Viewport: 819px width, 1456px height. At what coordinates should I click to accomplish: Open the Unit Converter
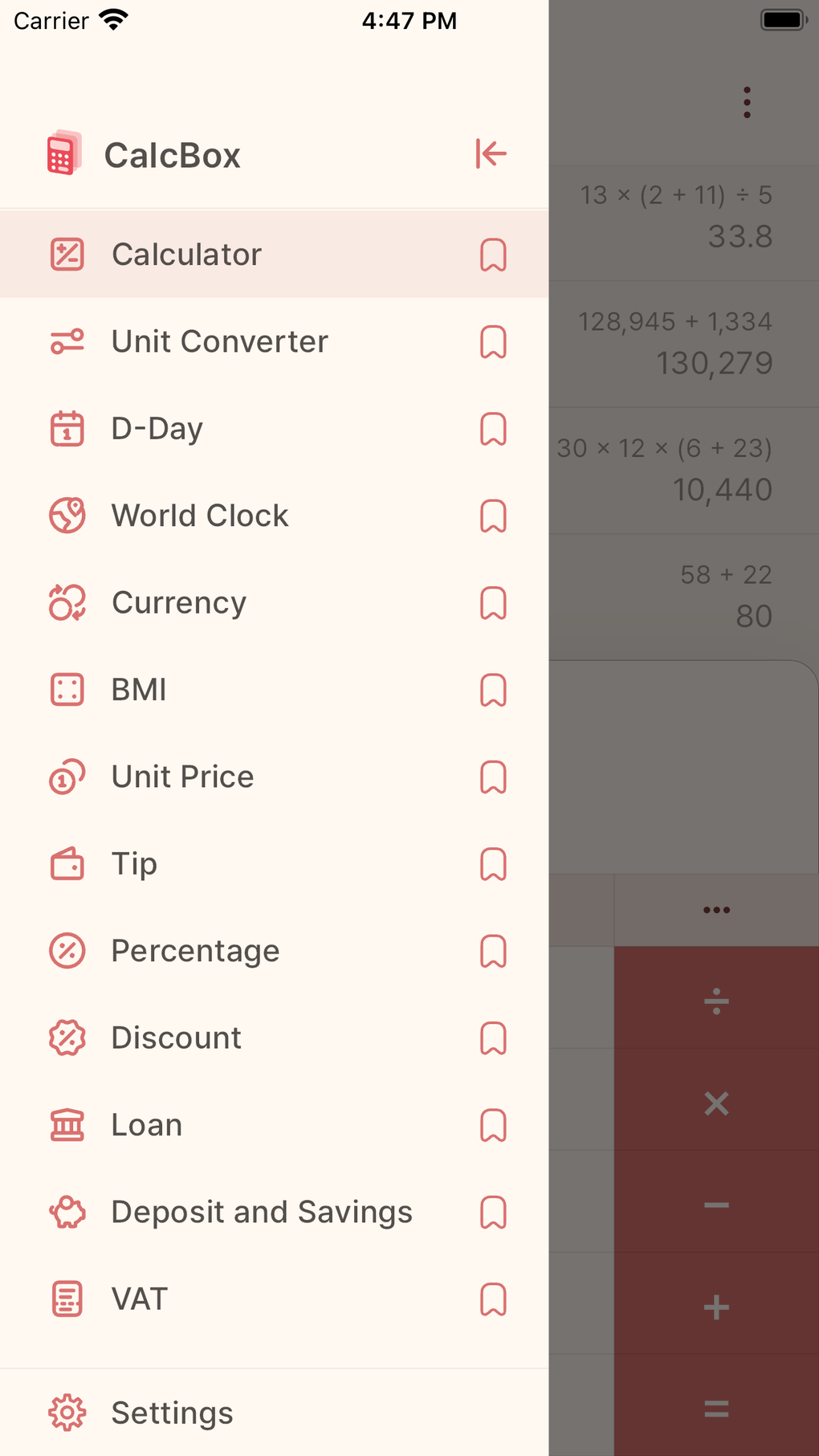219,341
